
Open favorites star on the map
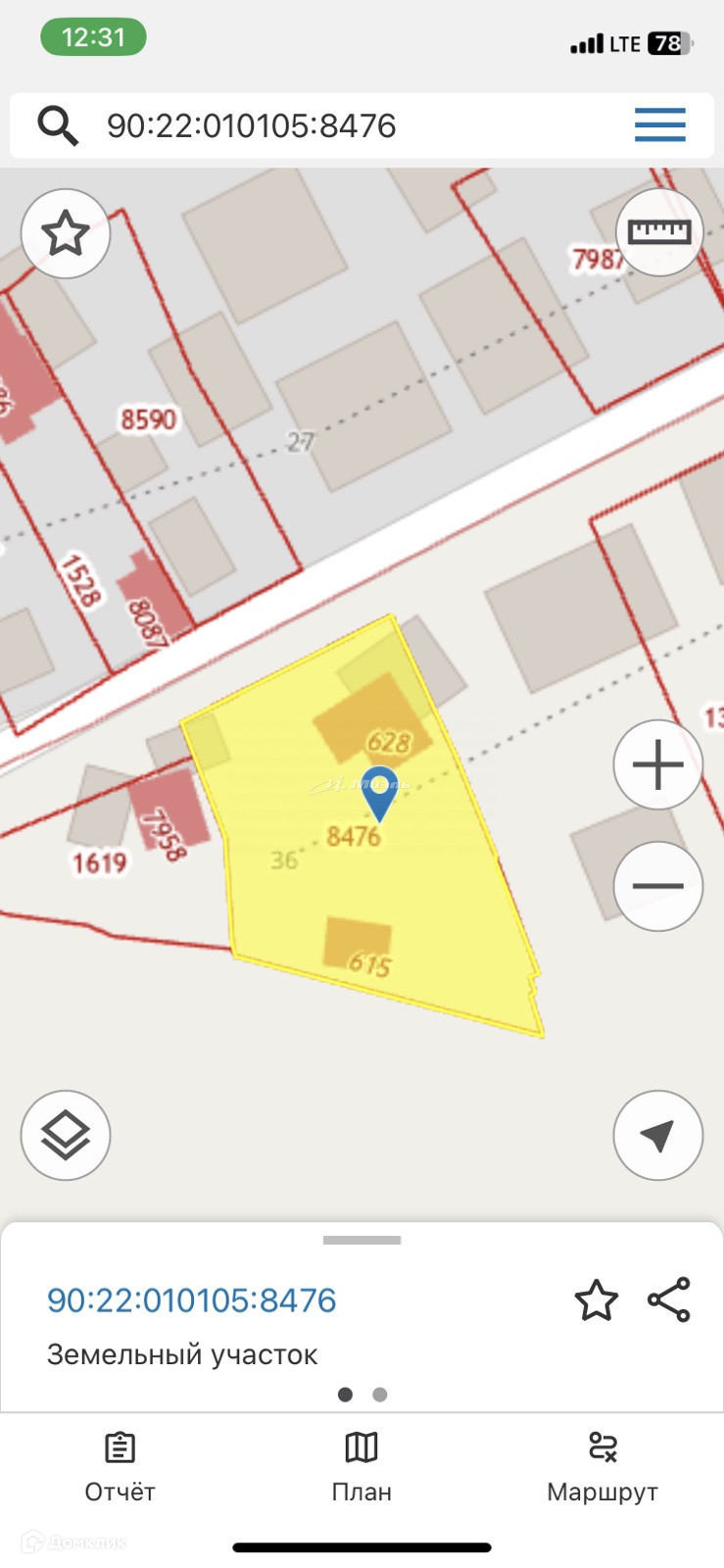pos(66,233)
